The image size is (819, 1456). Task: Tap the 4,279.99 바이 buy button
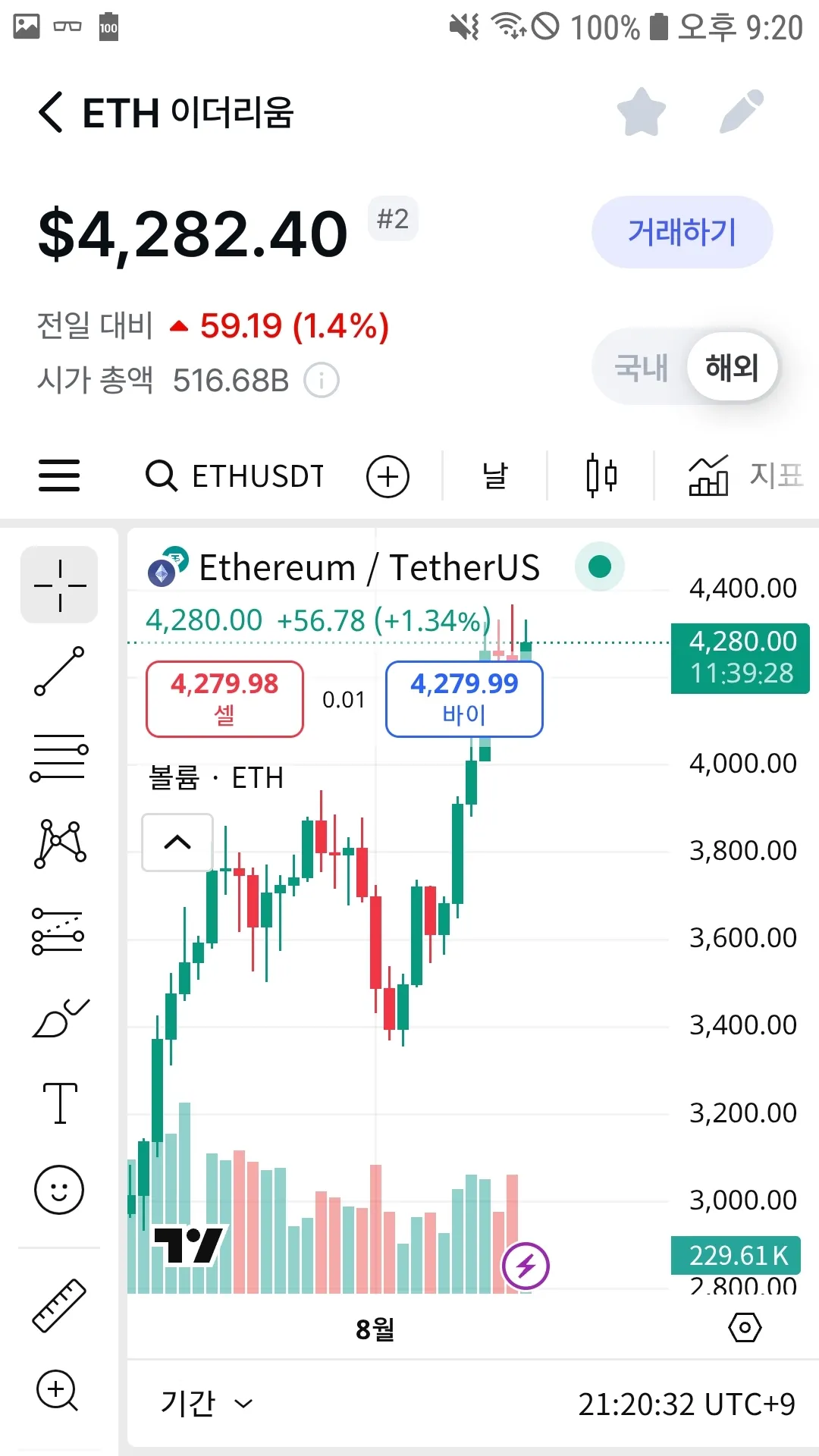tap(464, 698)
